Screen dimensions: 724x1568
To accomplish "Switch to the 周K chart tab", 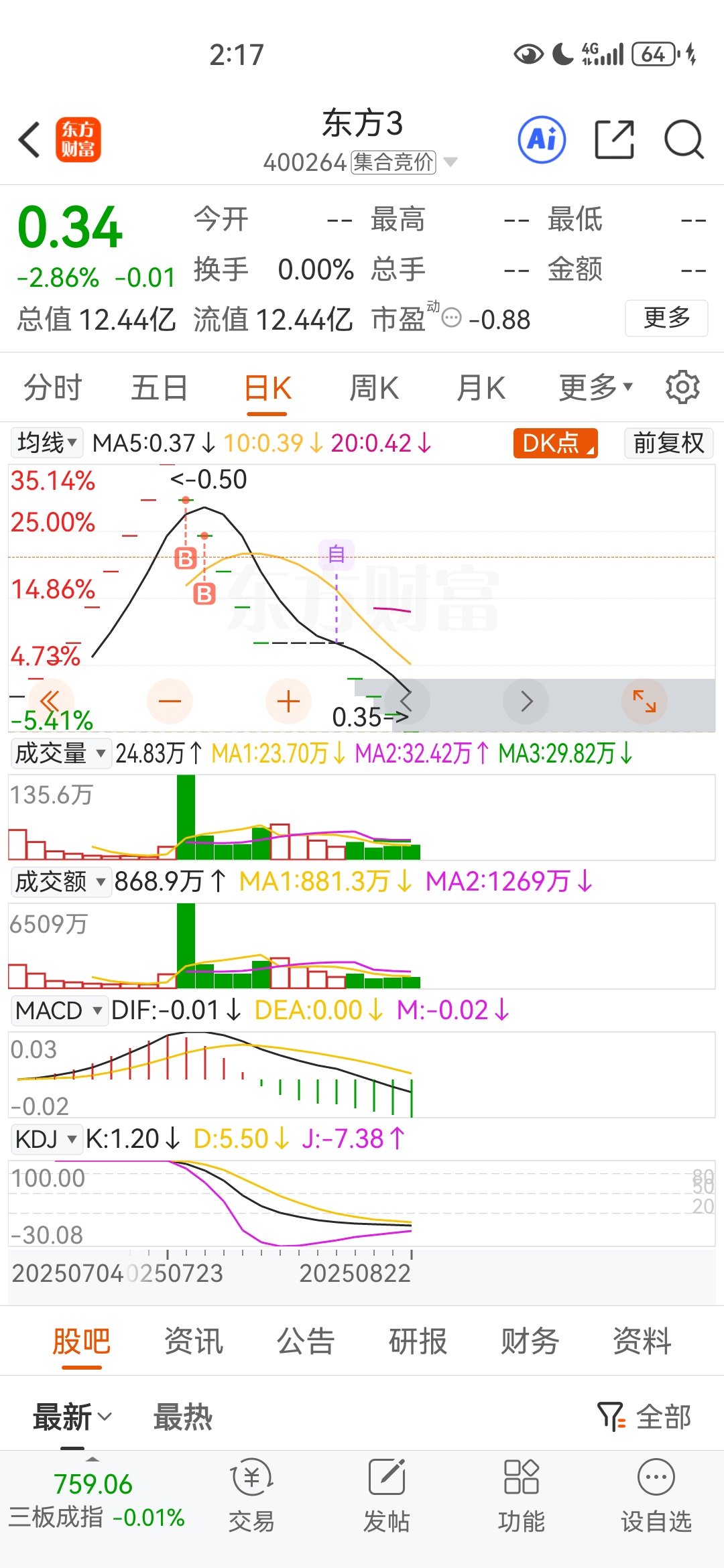I will point(374,388).
